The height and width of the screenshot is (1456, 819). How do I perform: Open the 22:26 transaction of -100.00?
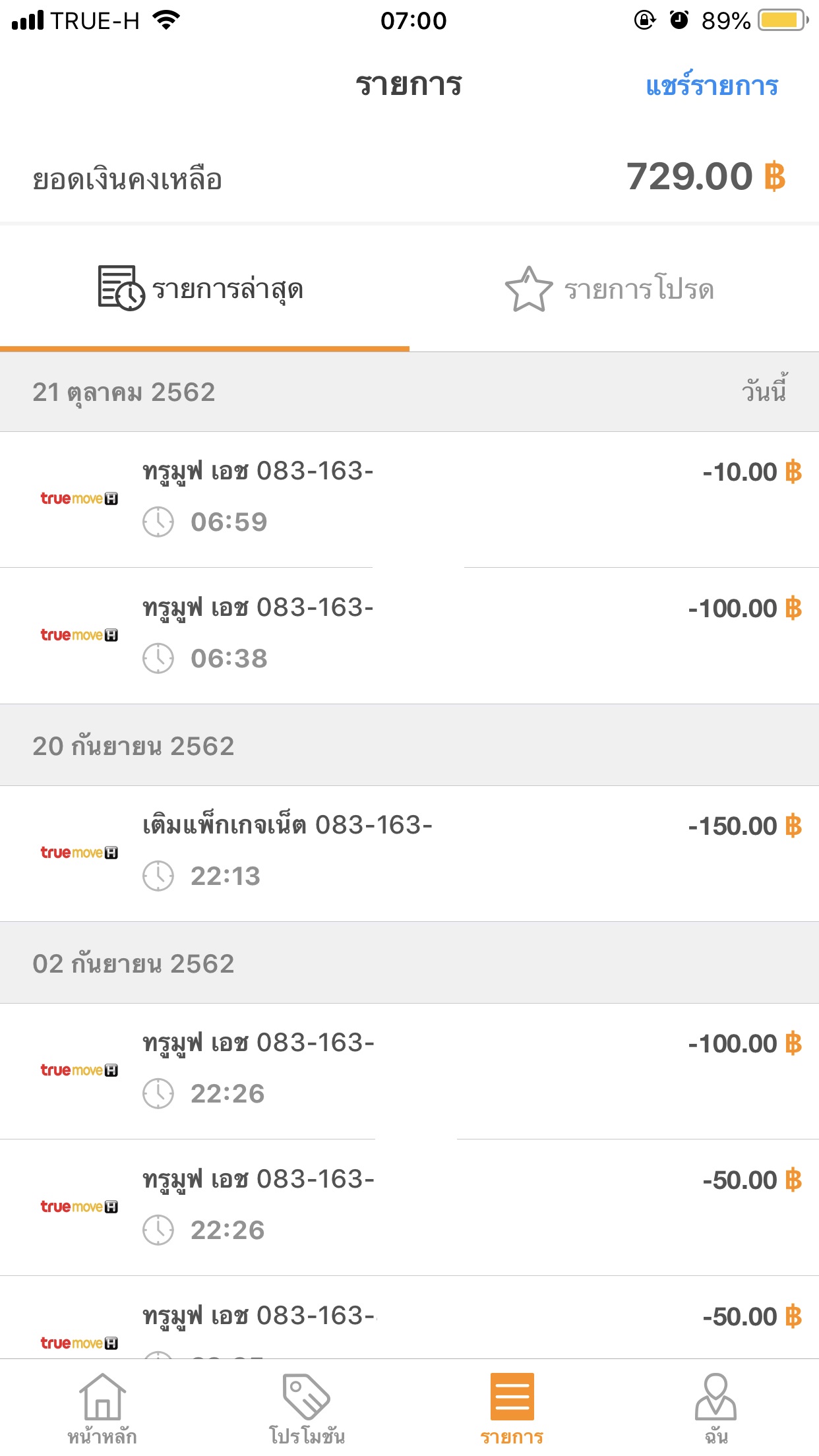click(409, 1070)
